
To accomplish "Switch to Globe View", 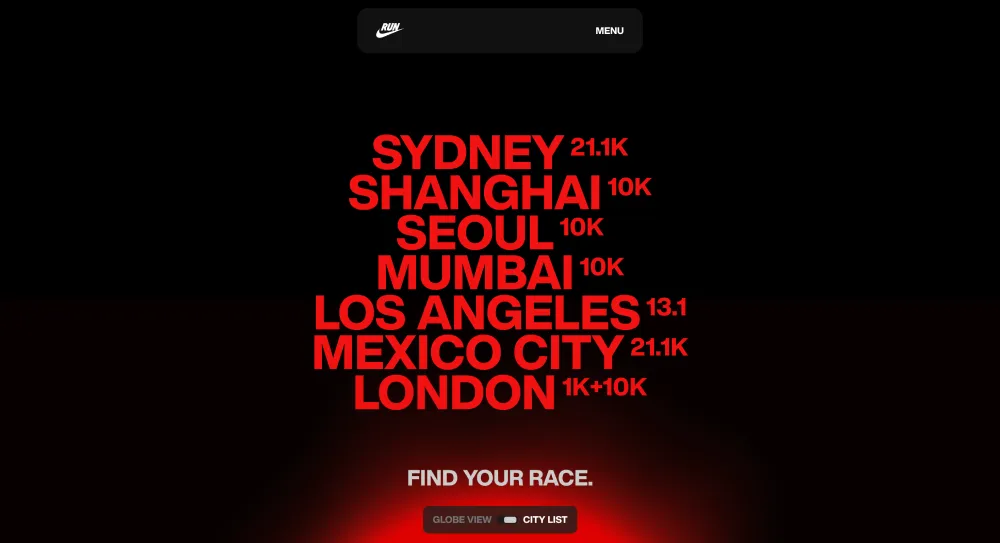I will point(462,520).
